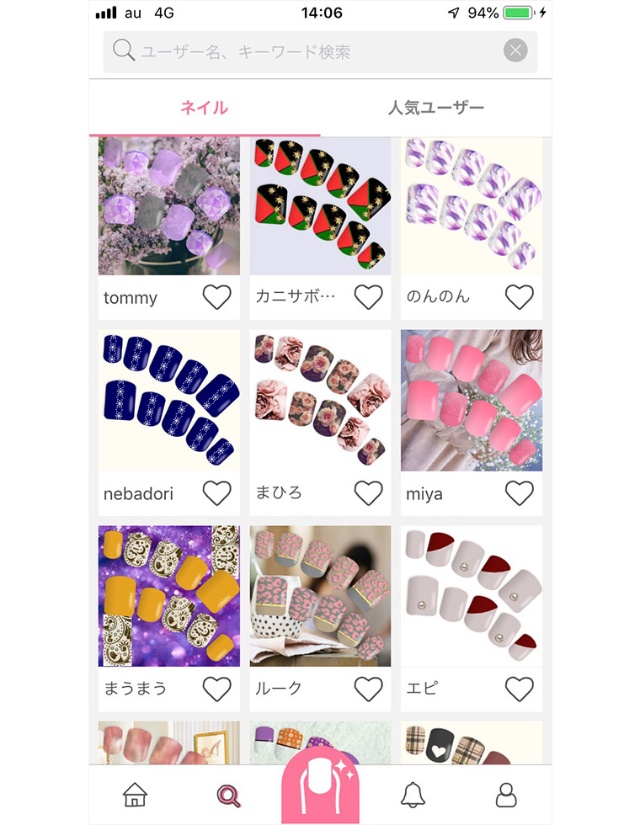Open エピ's red and grey nail design

point(471,596)
